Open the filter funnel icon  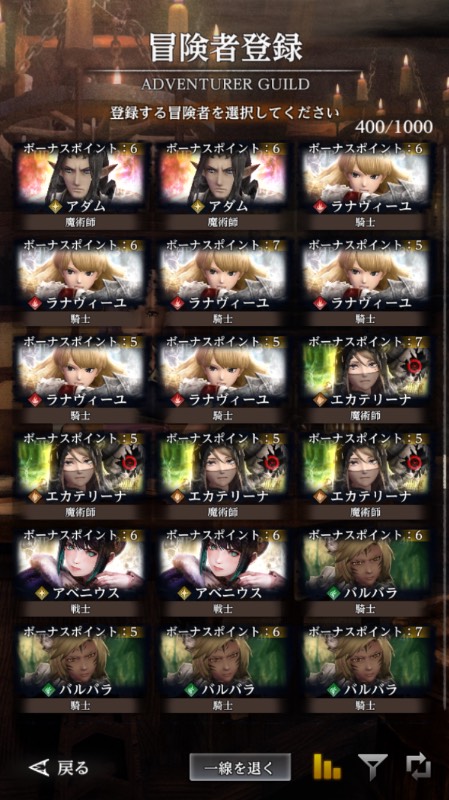tap(373, 767)
